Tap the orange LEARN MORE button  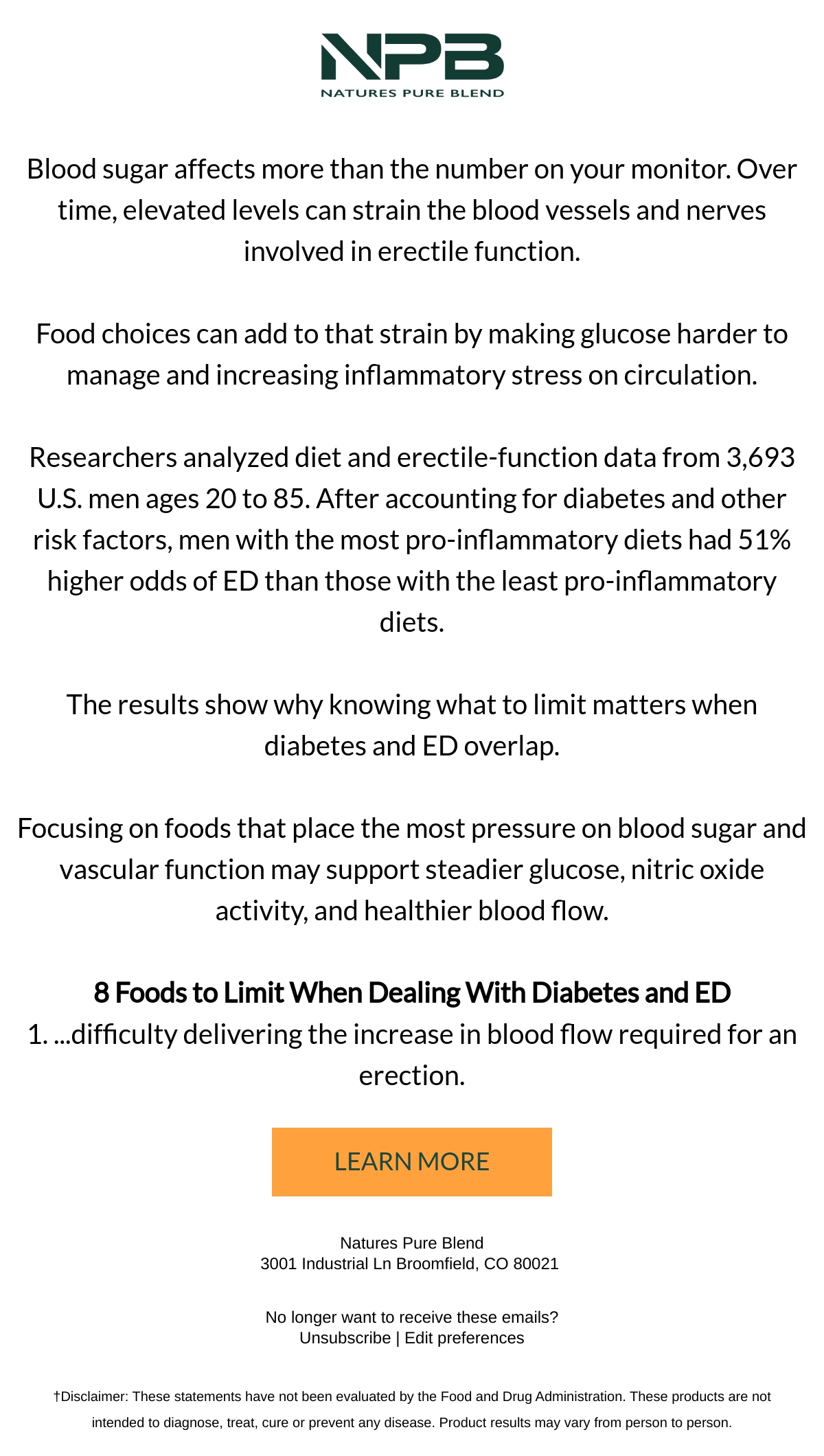(412, 1161)
